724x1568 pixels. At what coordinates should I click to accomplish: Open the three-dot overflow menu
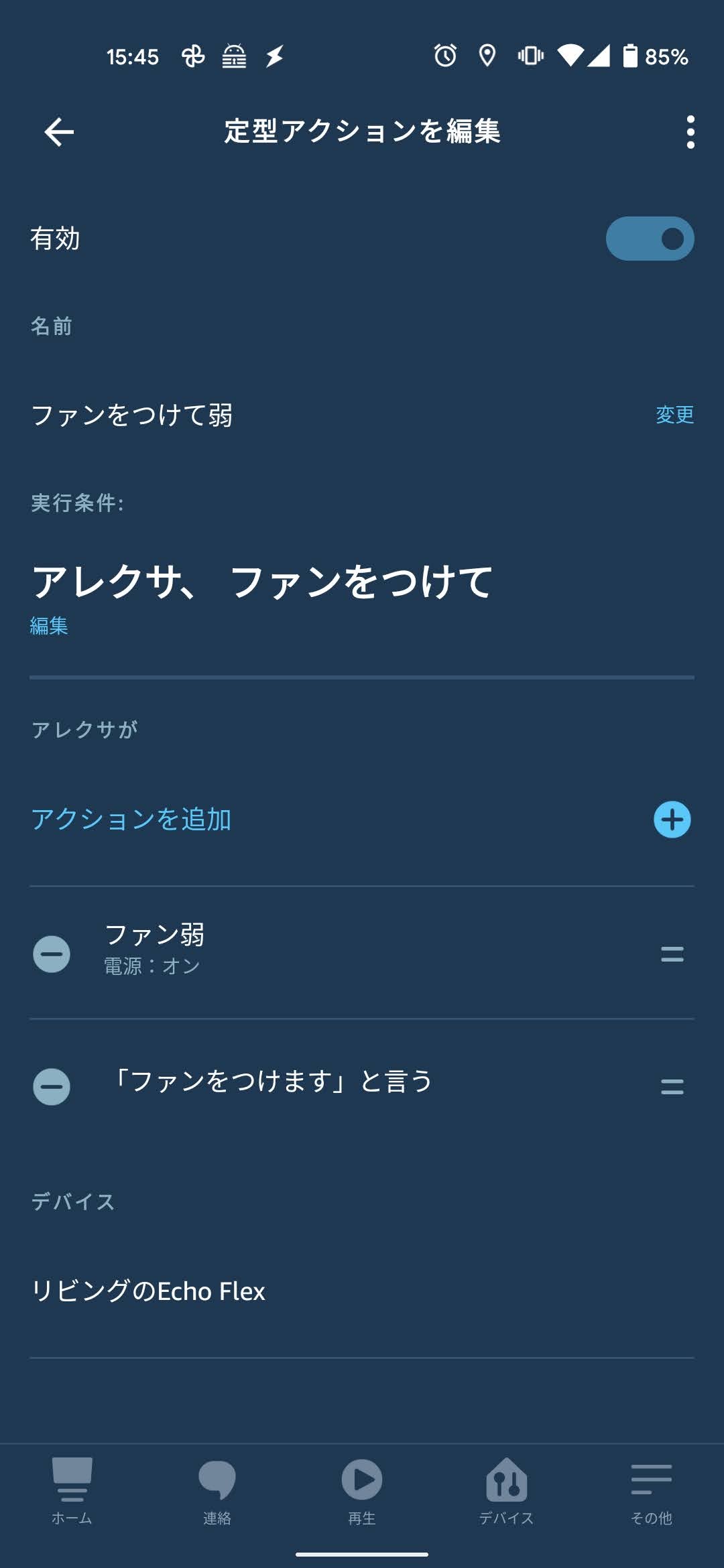pos(690,131)
